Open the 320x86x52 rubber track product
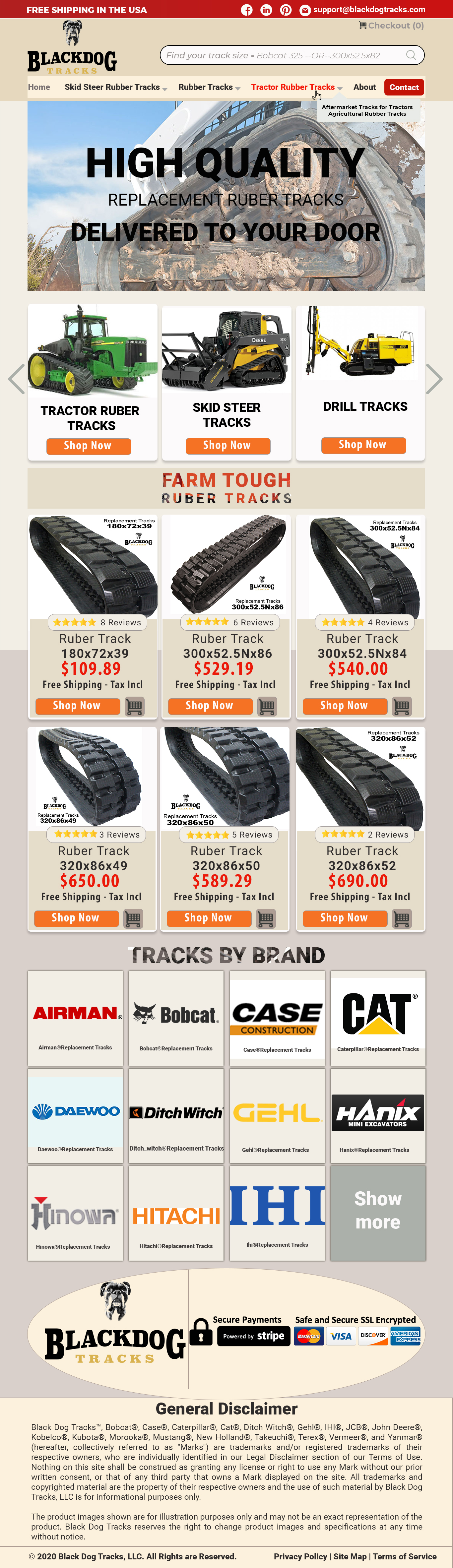Viewport: 453px width, 1568px height. pyautogui.click(x=362, y=865)
